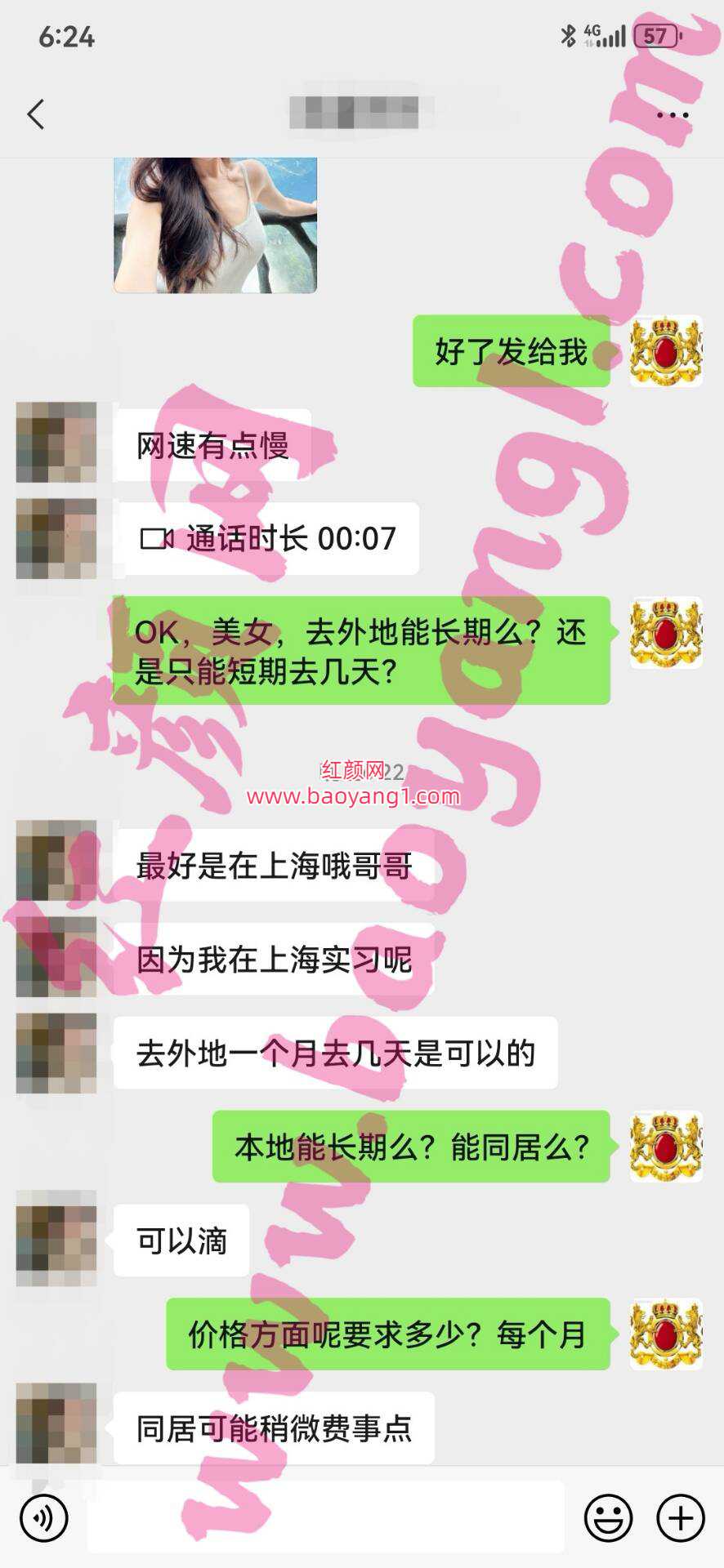Image resolution: width=724 pixels, height=1568 pixels.
Task: Open contact avatar beside 网速有点慢
Action: (x=56, y=442)
